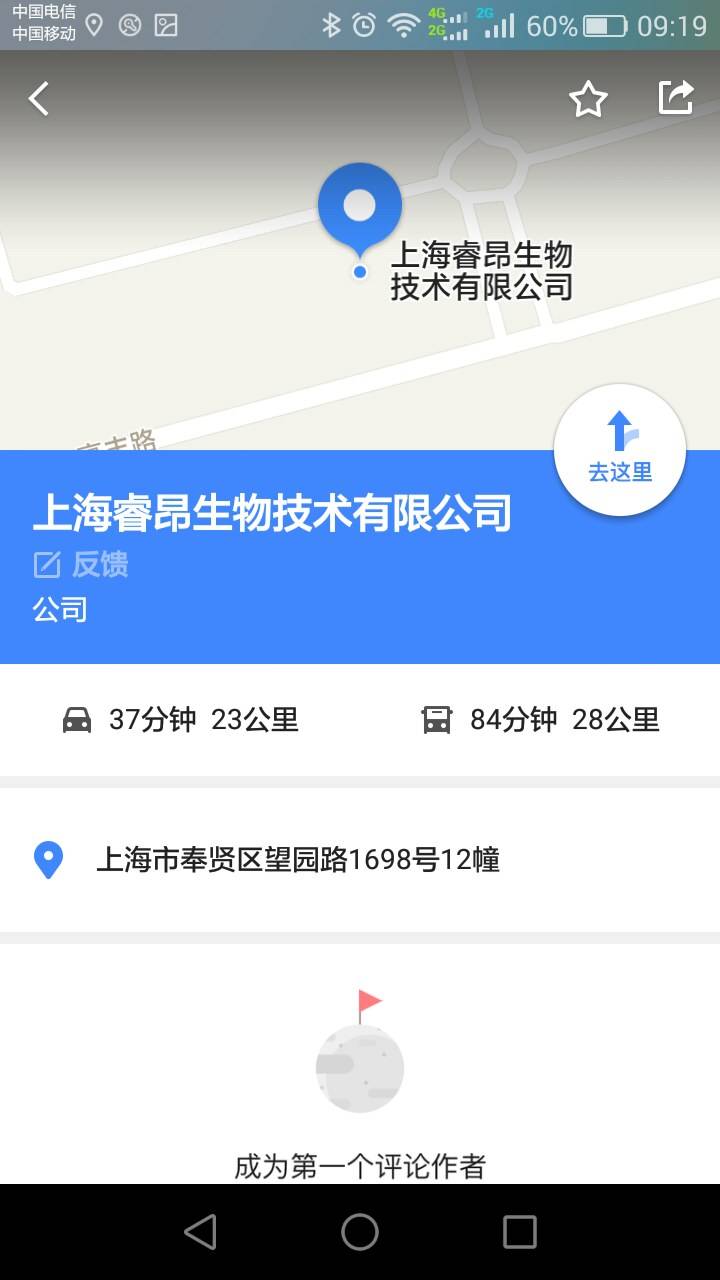Open the 反馈 feedback link
Image resolution: width=720 pixels, height=1280 pixels.
pyautogui.click(x=81, y=565)
